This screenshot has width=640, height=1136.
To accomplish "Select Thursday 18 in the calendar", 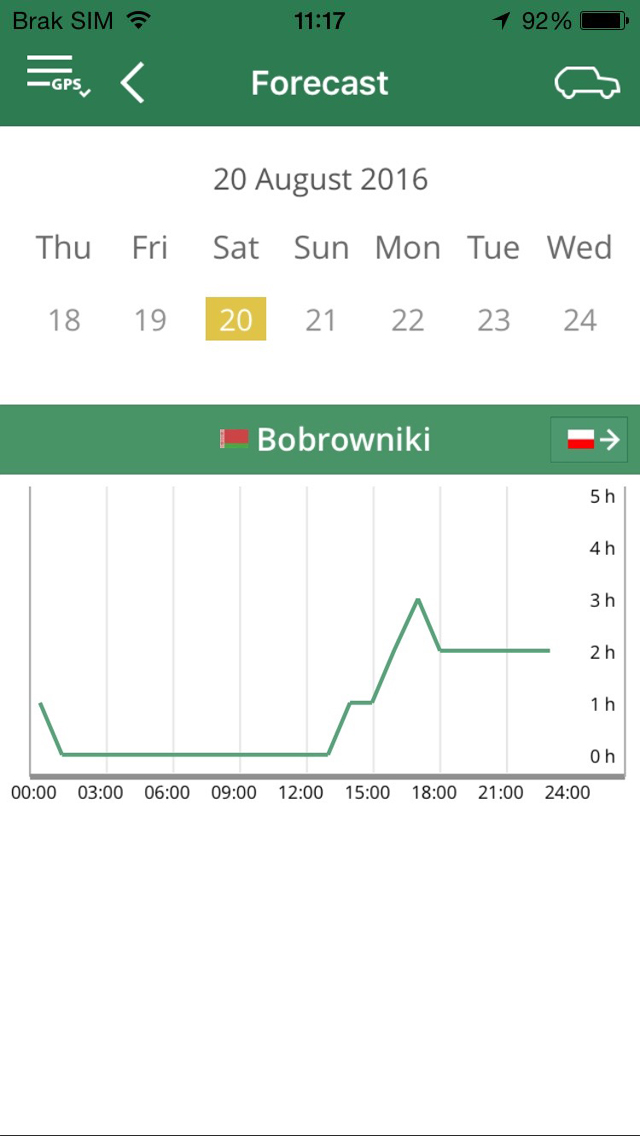I will point(64,320).
